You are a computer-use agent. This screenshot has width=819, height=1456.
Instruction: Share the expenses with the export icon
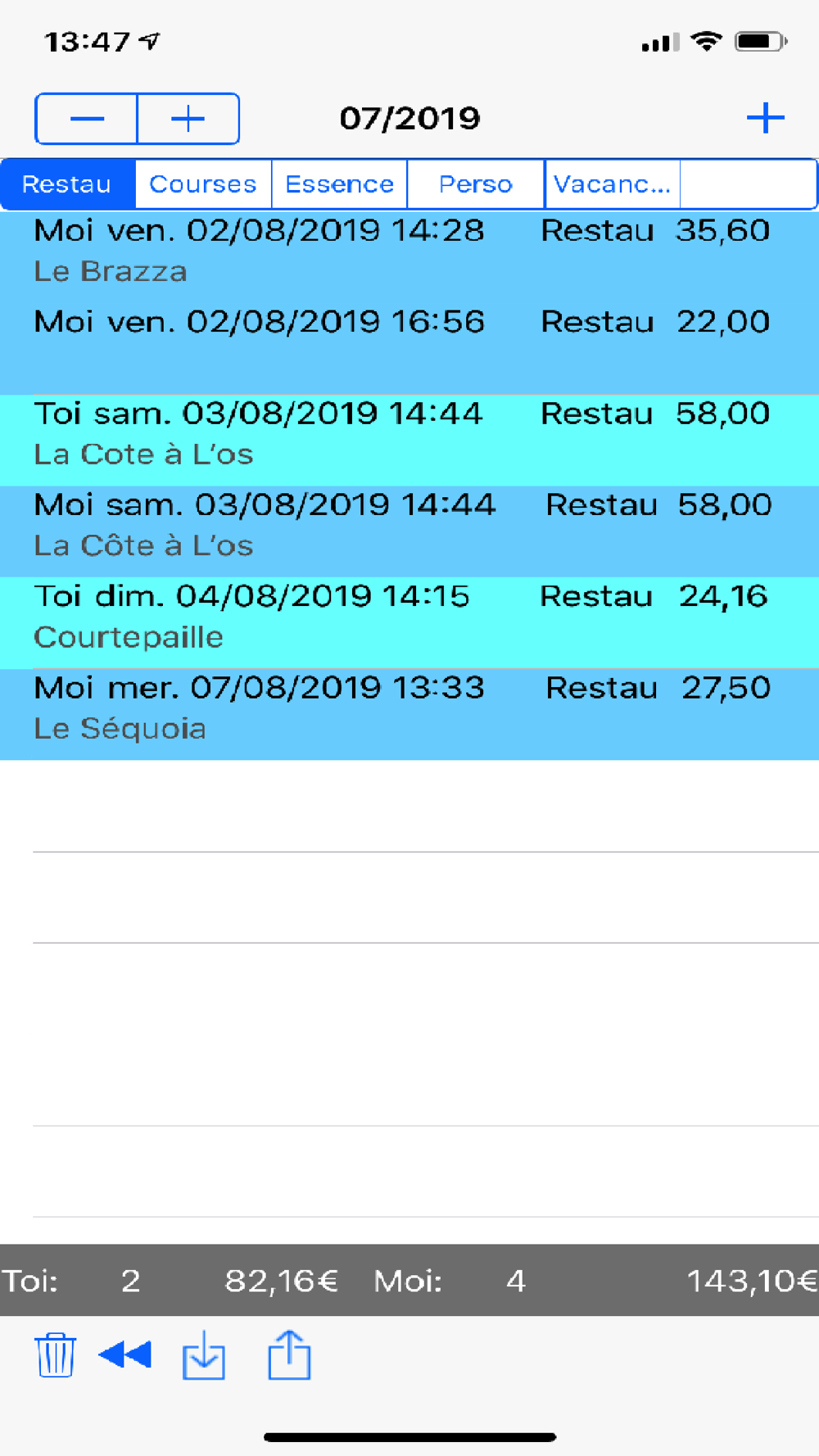289,1355
